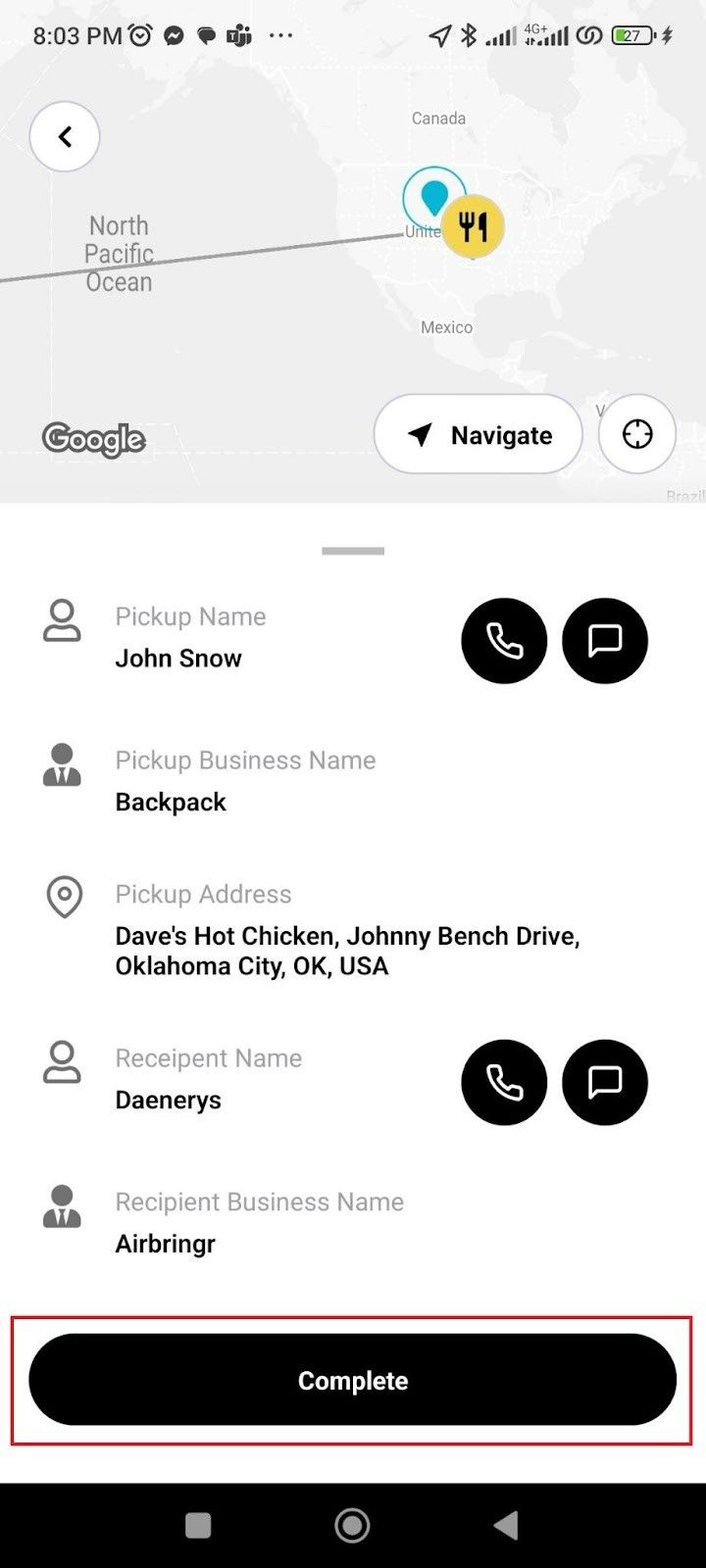Viewport: 706px width, 1568px height.
Task: Recenter the map to current location
Action: (x=637, y=434)
